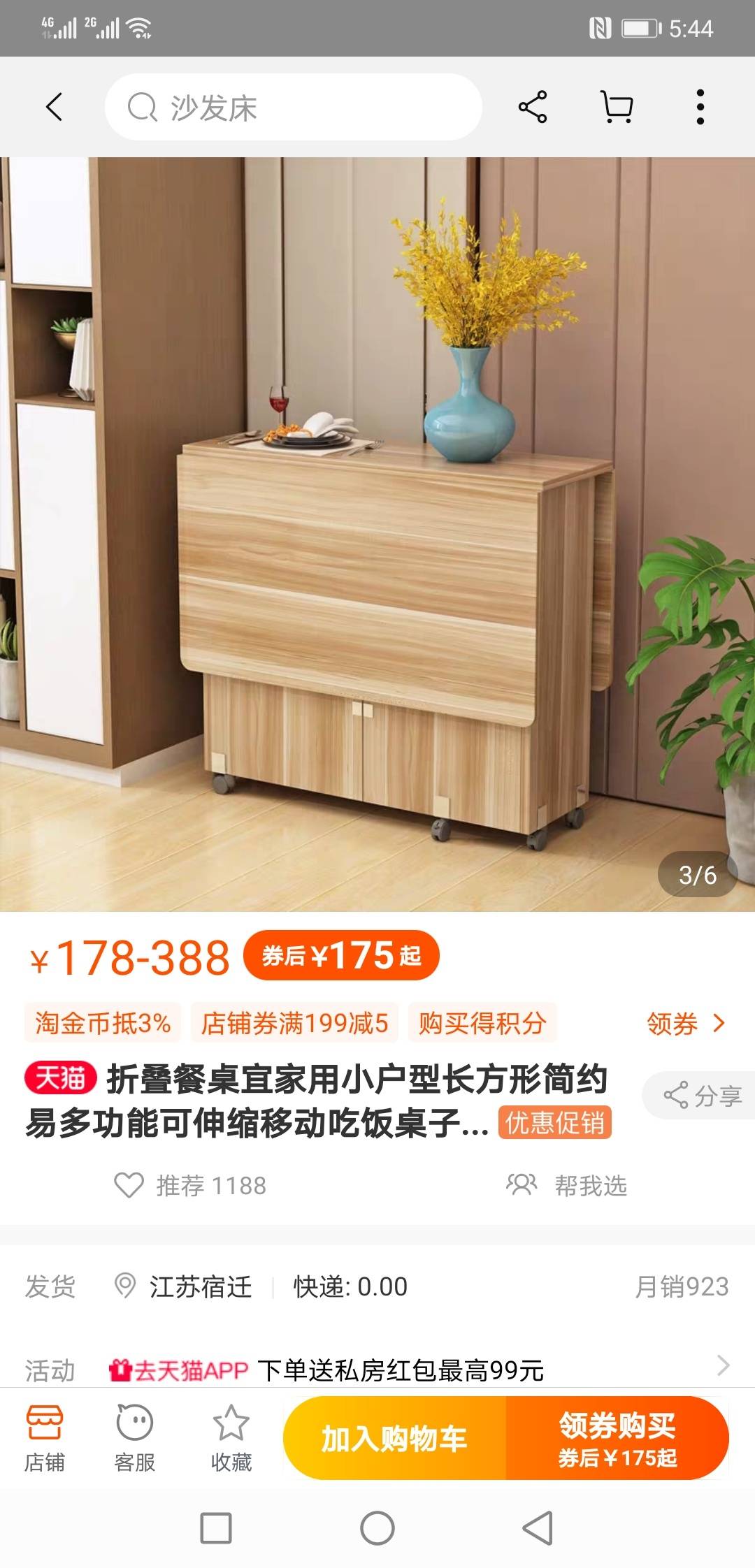Contact 客服 customer service
This screenshot has width=755, height=1568.
click(134, 1438)
